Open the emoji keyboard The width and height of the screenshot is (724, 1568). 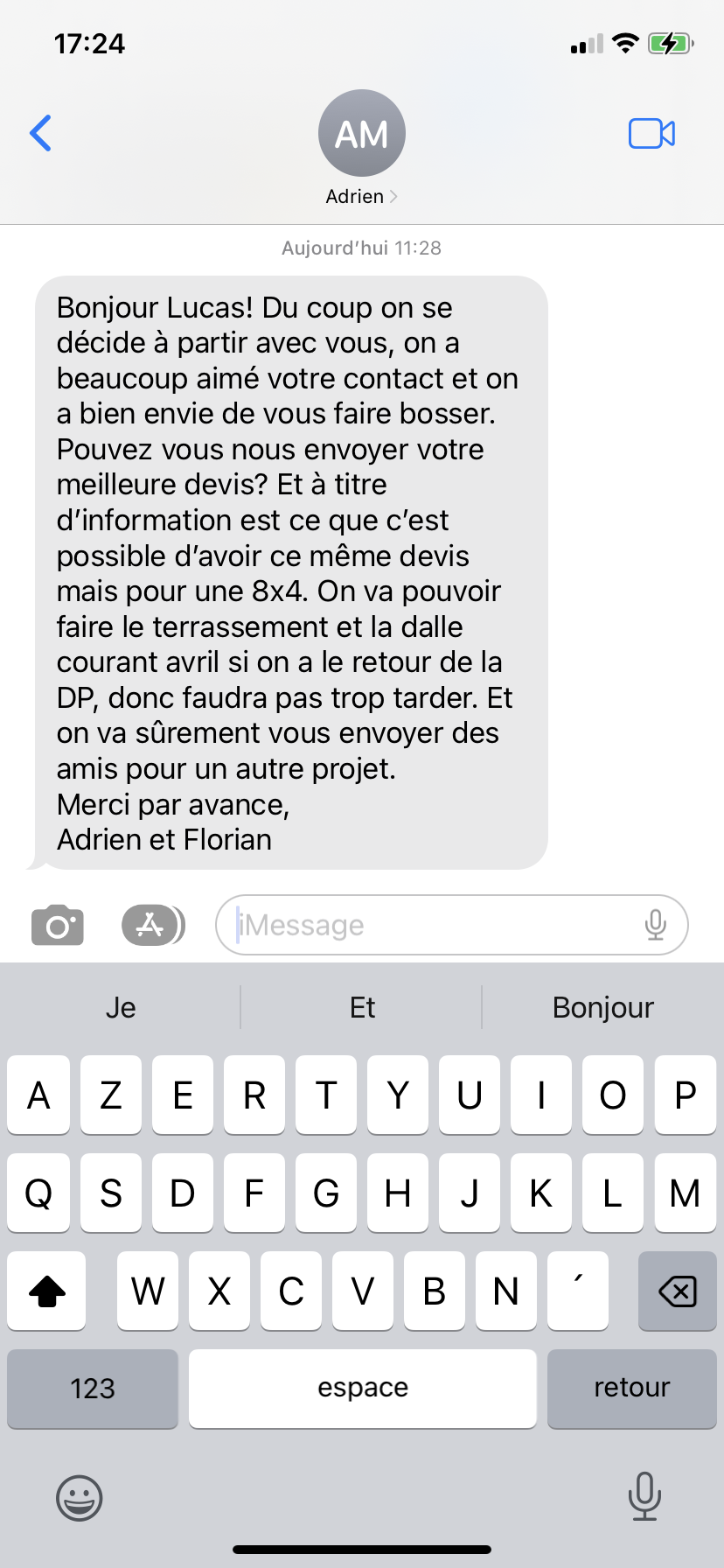click(x=80, y=1497)
